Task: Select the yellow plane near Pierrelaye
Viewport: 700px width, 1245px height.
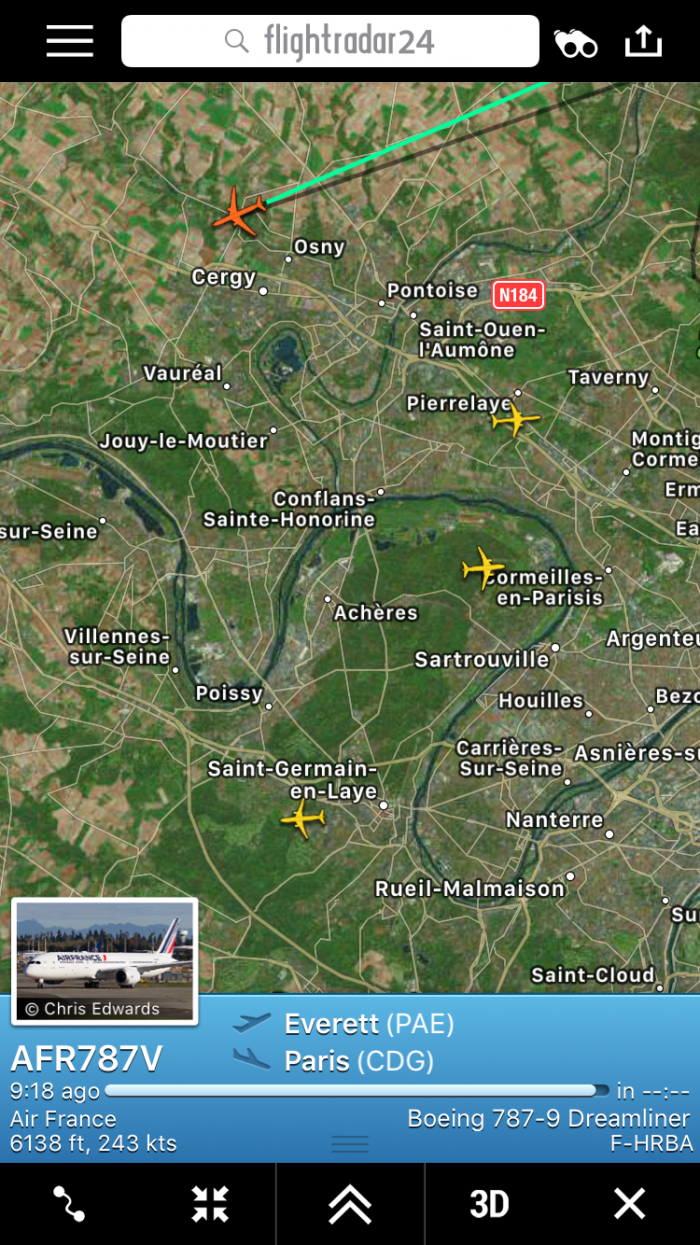Action: point(516,419)
